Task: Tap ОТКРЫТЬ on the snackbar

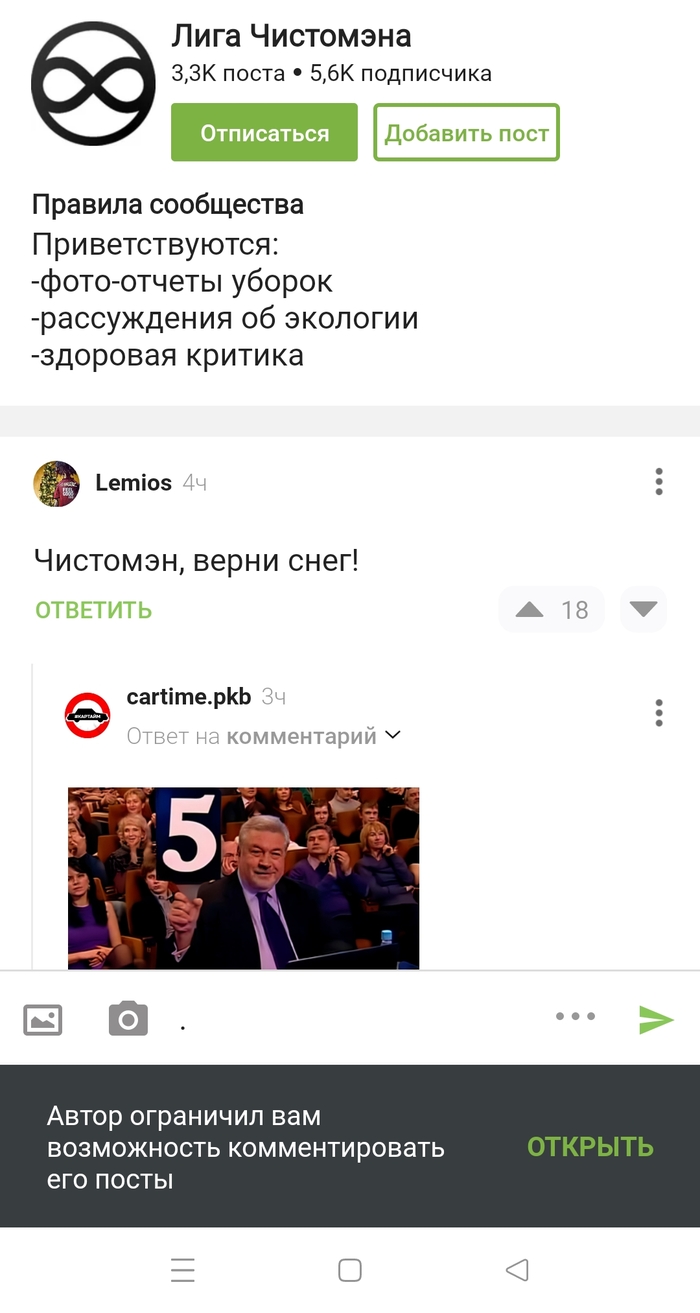Action: tap(590, 1147)
